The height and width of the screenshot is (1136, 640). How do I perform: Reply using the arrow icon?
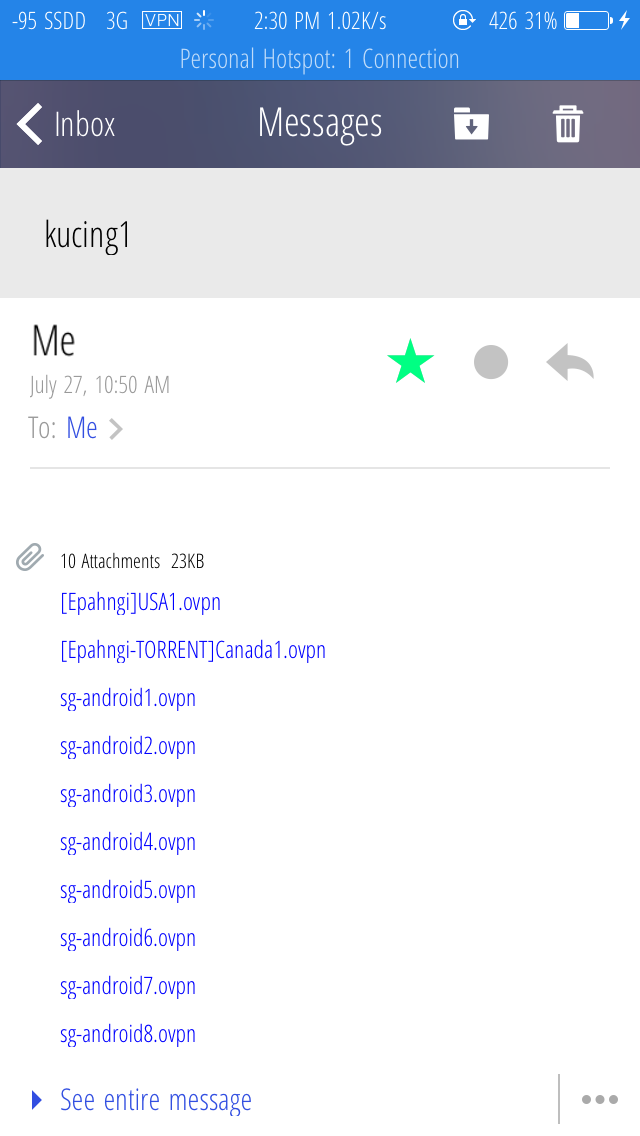tap(570, 362)
